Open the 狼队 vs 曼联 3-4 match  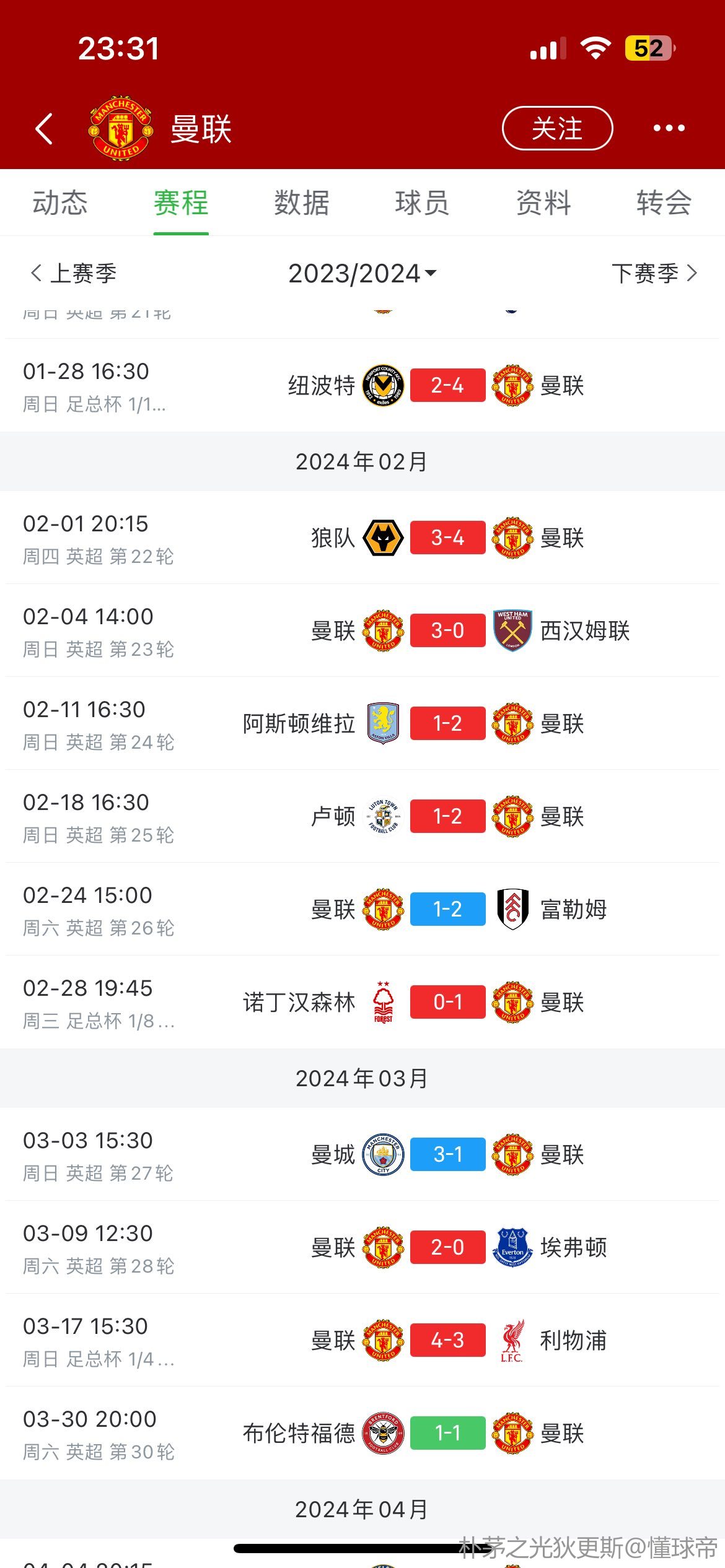click(362, 538)
